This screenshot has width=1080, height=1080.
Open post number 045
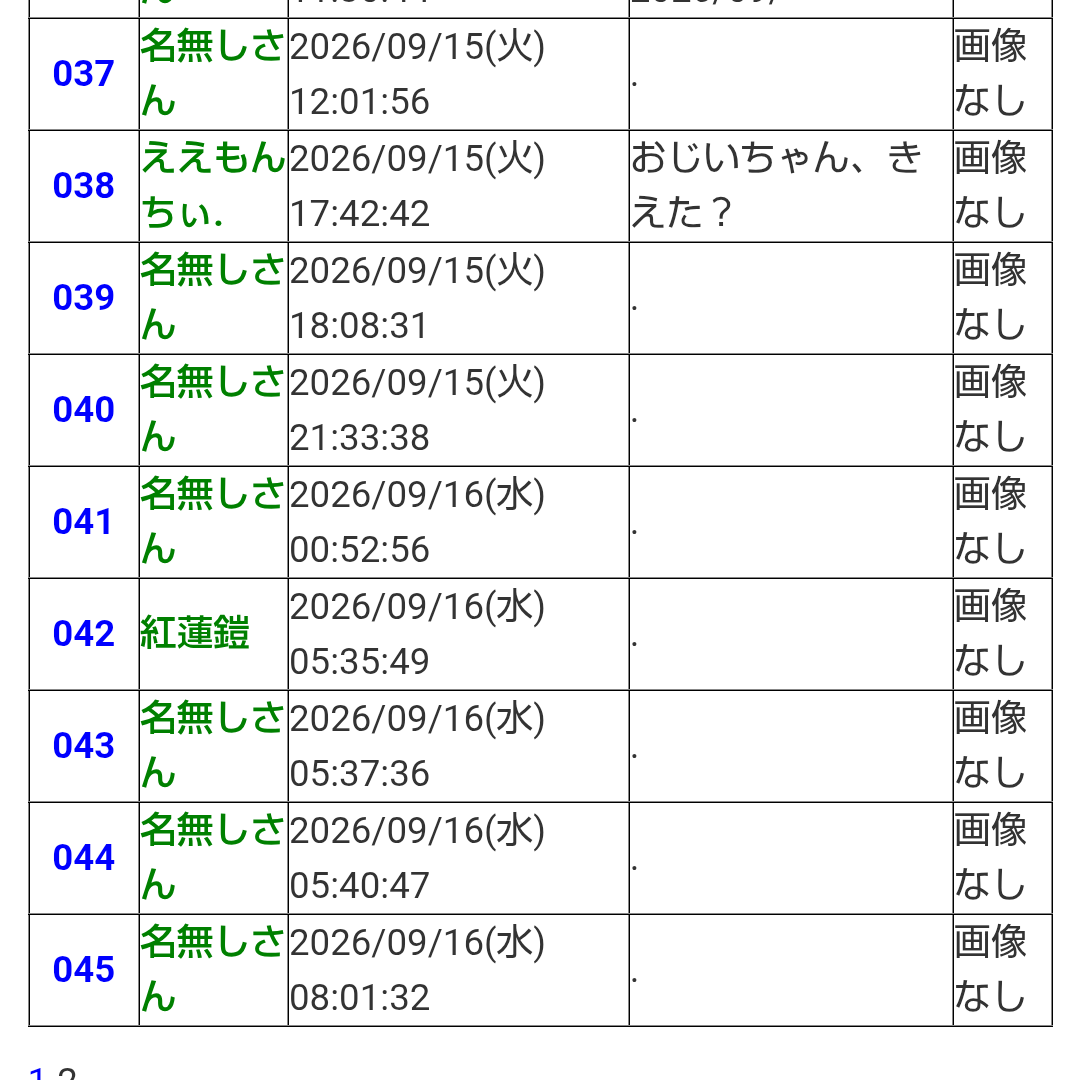tap(83, 970)
